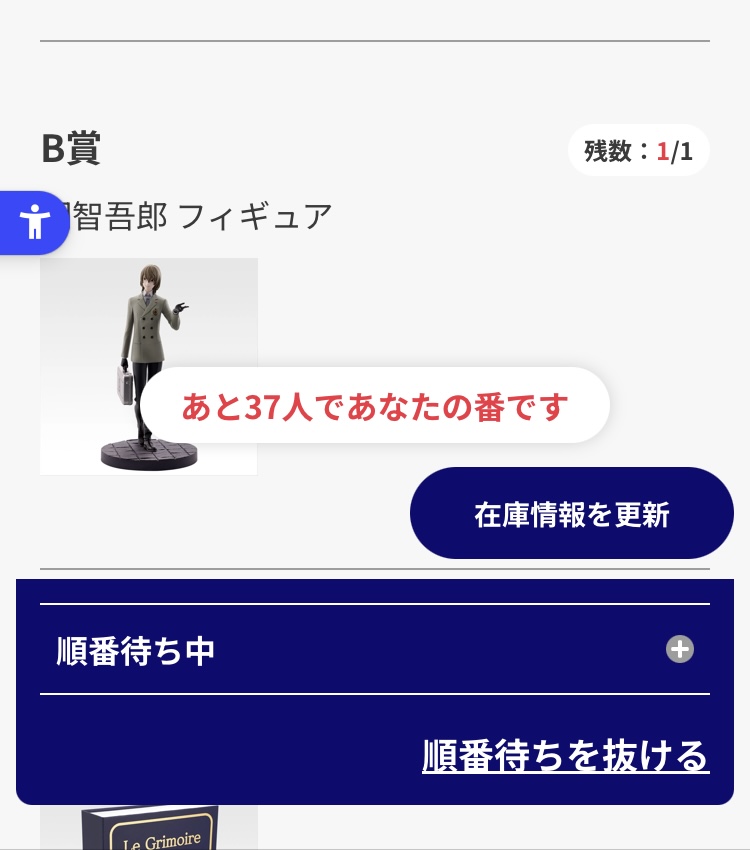Open the accessibility options button

click(34, 222)
